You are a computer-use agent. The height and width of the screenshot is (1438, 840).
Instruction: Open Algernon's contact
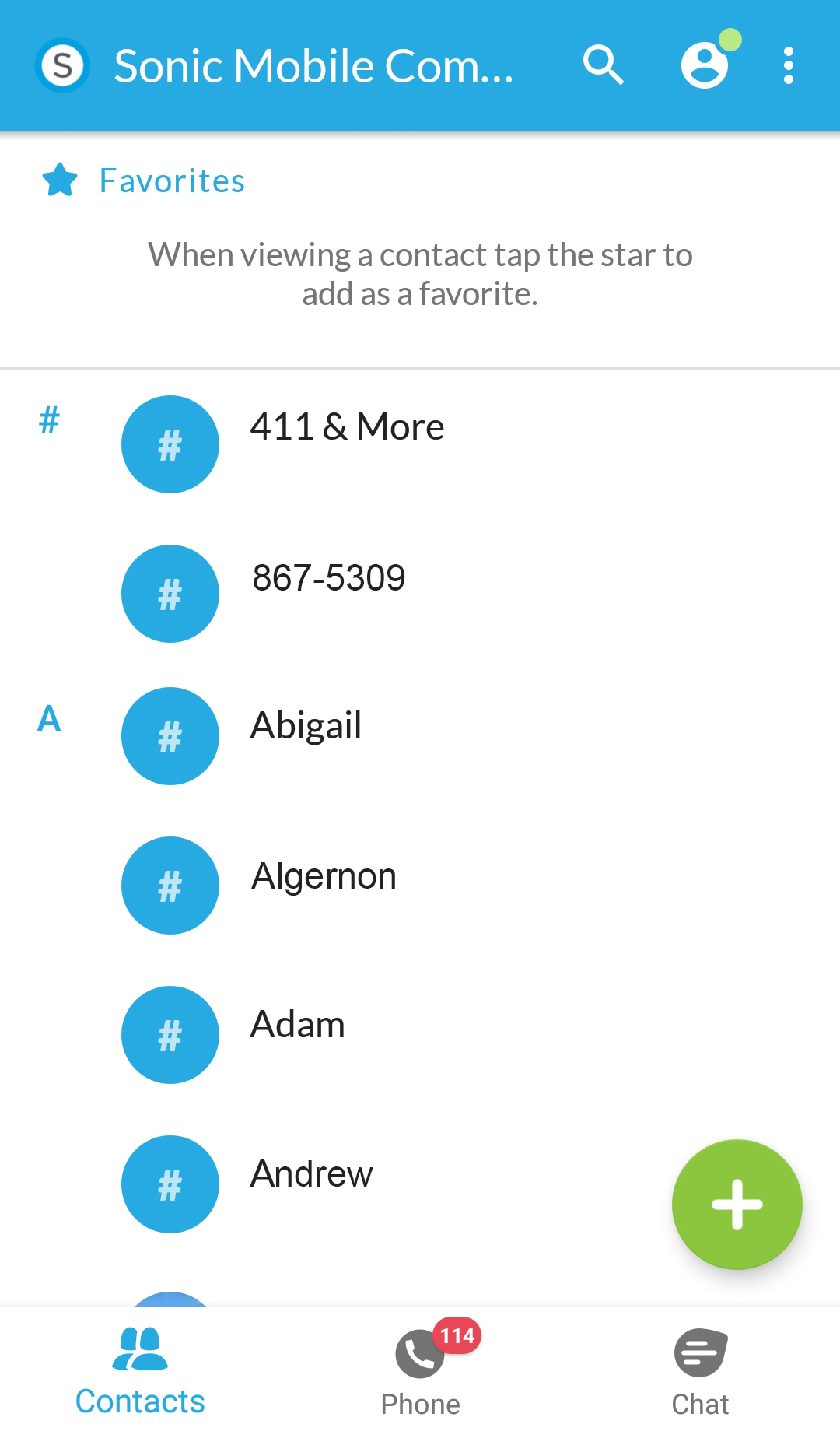[324, 885]
